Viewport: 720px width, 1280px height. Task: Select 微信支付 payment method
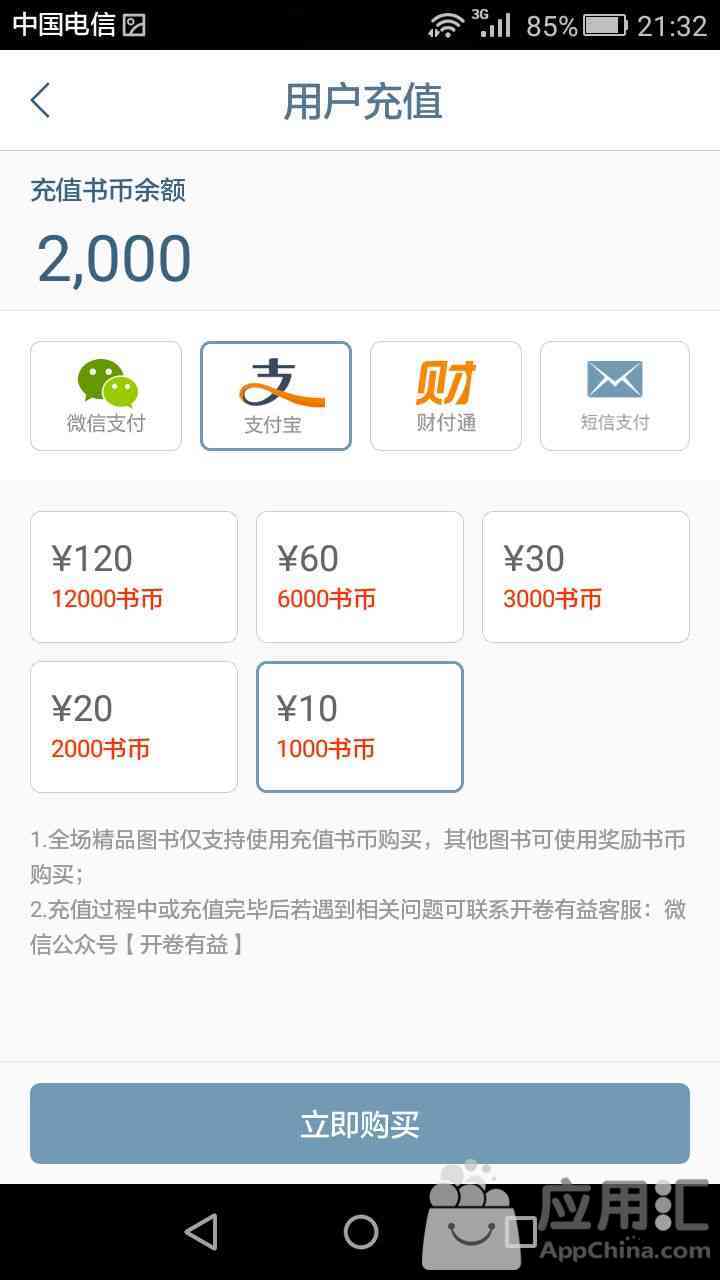click(106, 396)
